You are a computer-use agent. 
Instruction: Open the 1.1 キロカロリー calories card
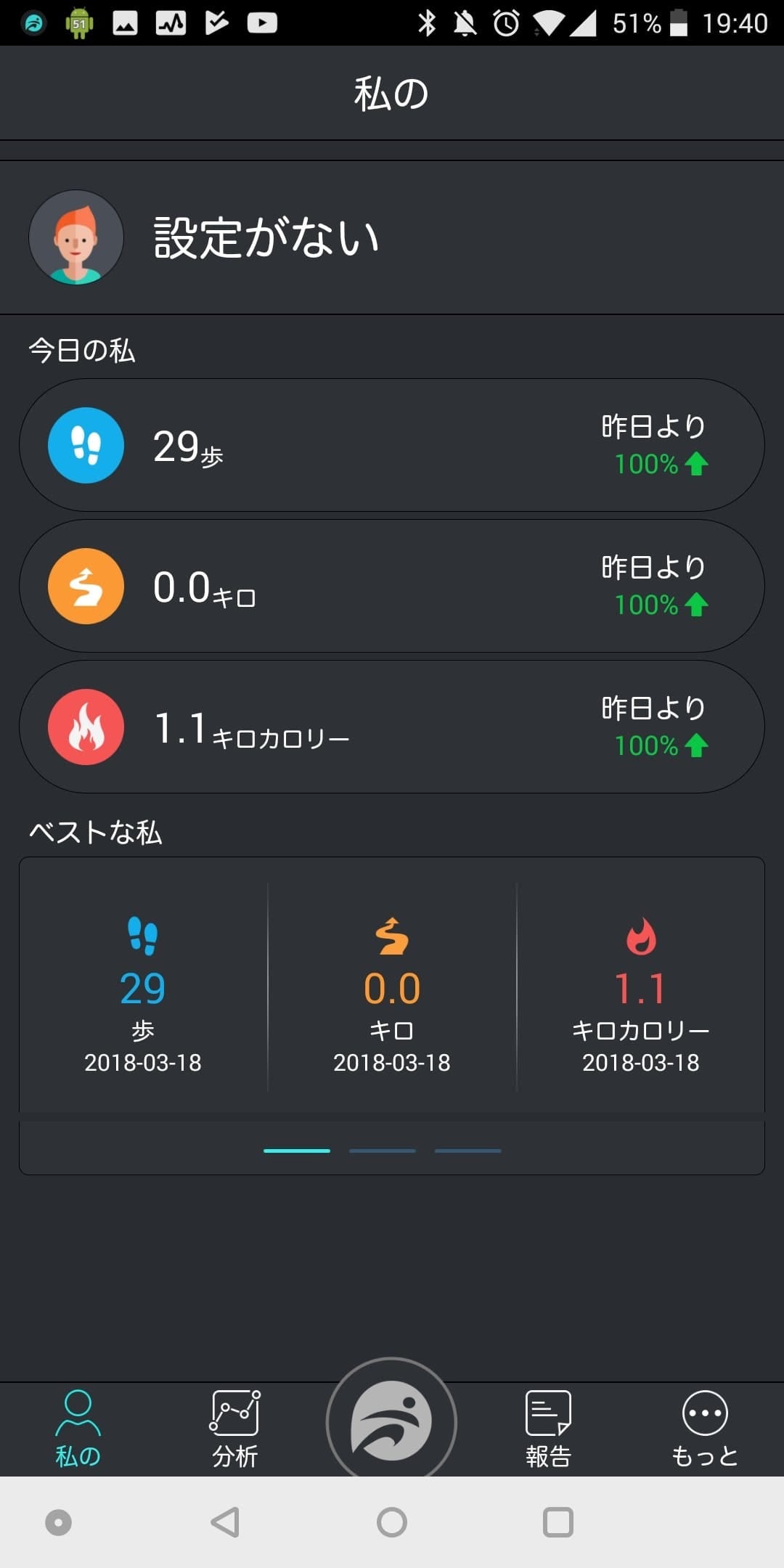click(x=392, y=727)
